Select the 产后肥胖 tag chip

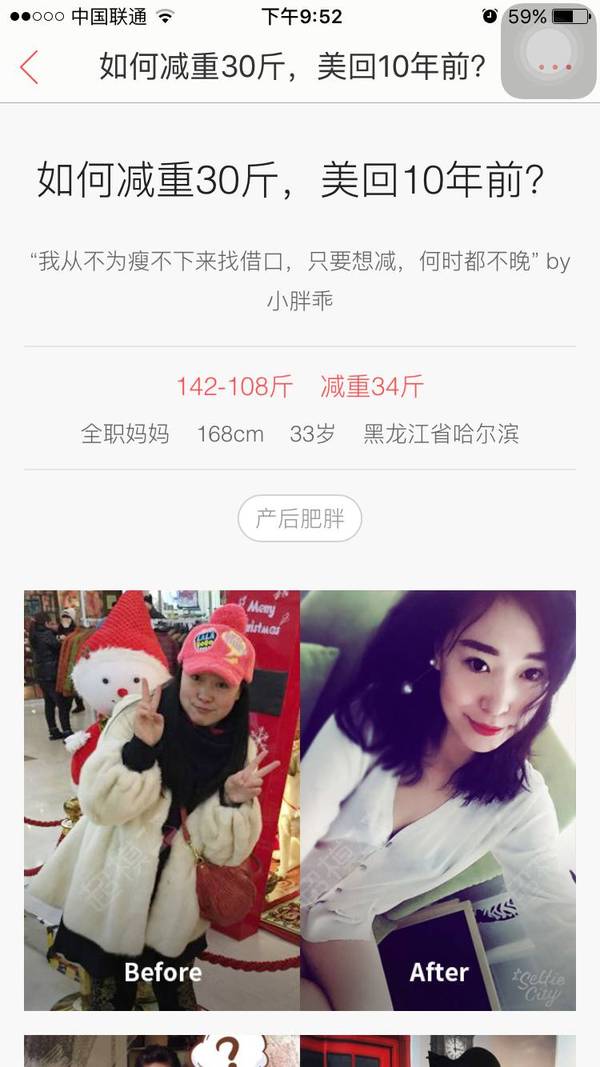[299, 519]
